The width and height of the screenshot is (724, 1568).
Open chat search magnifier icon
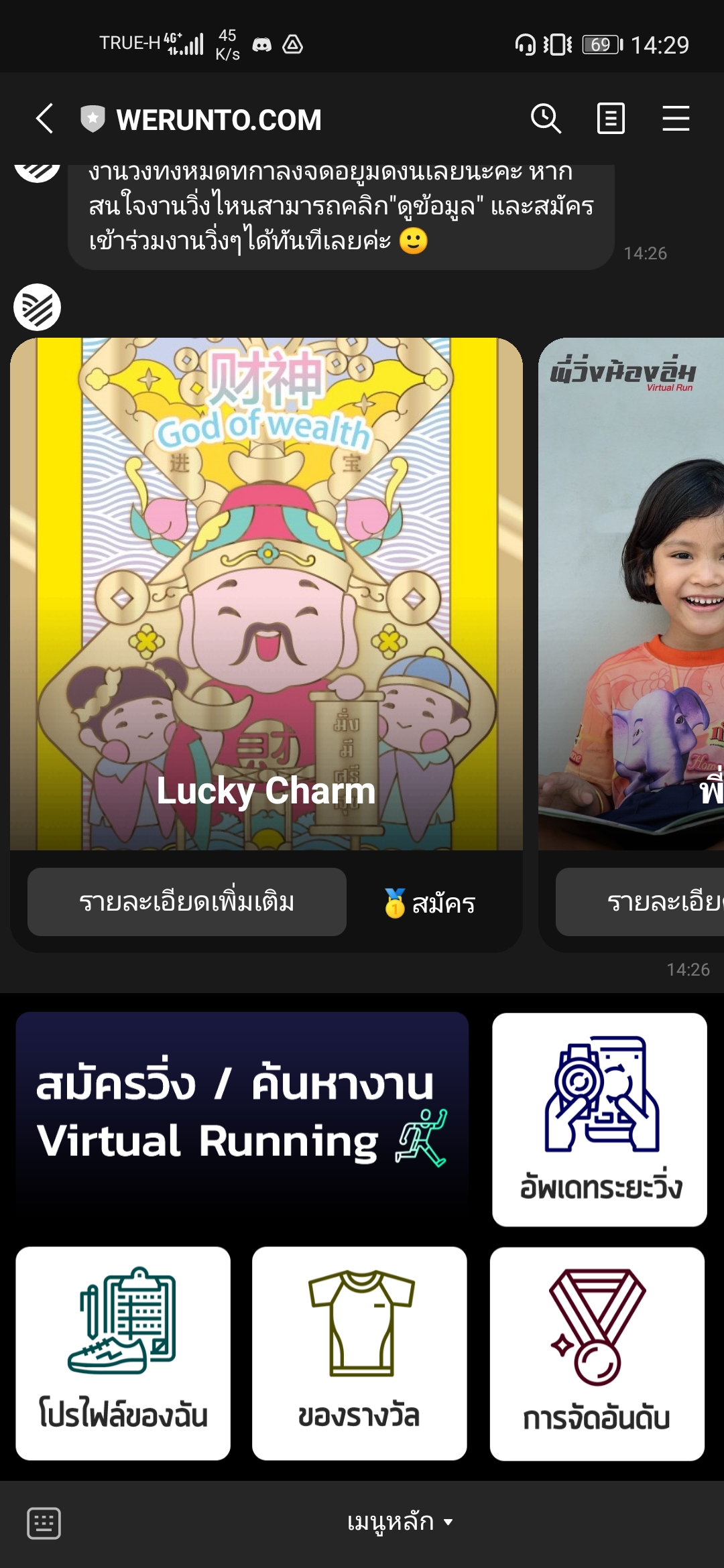[546, 119]
